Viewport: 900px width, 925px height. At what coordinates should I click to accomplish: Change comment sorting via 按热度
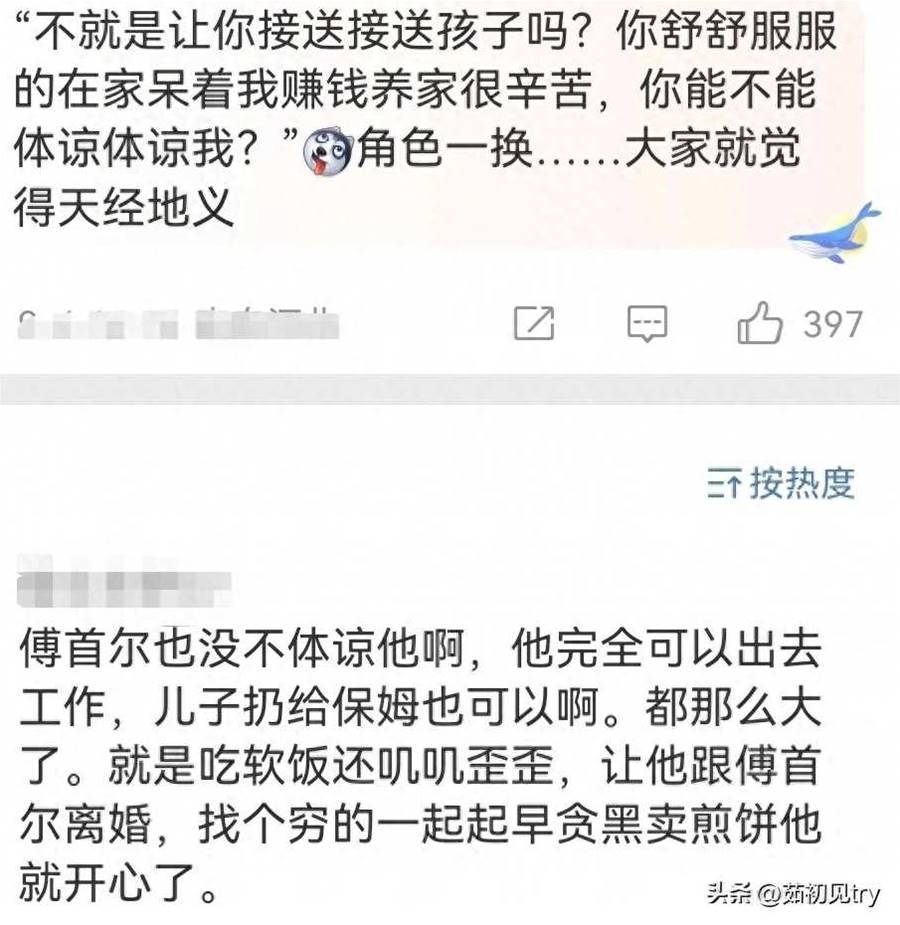(781, 484)
